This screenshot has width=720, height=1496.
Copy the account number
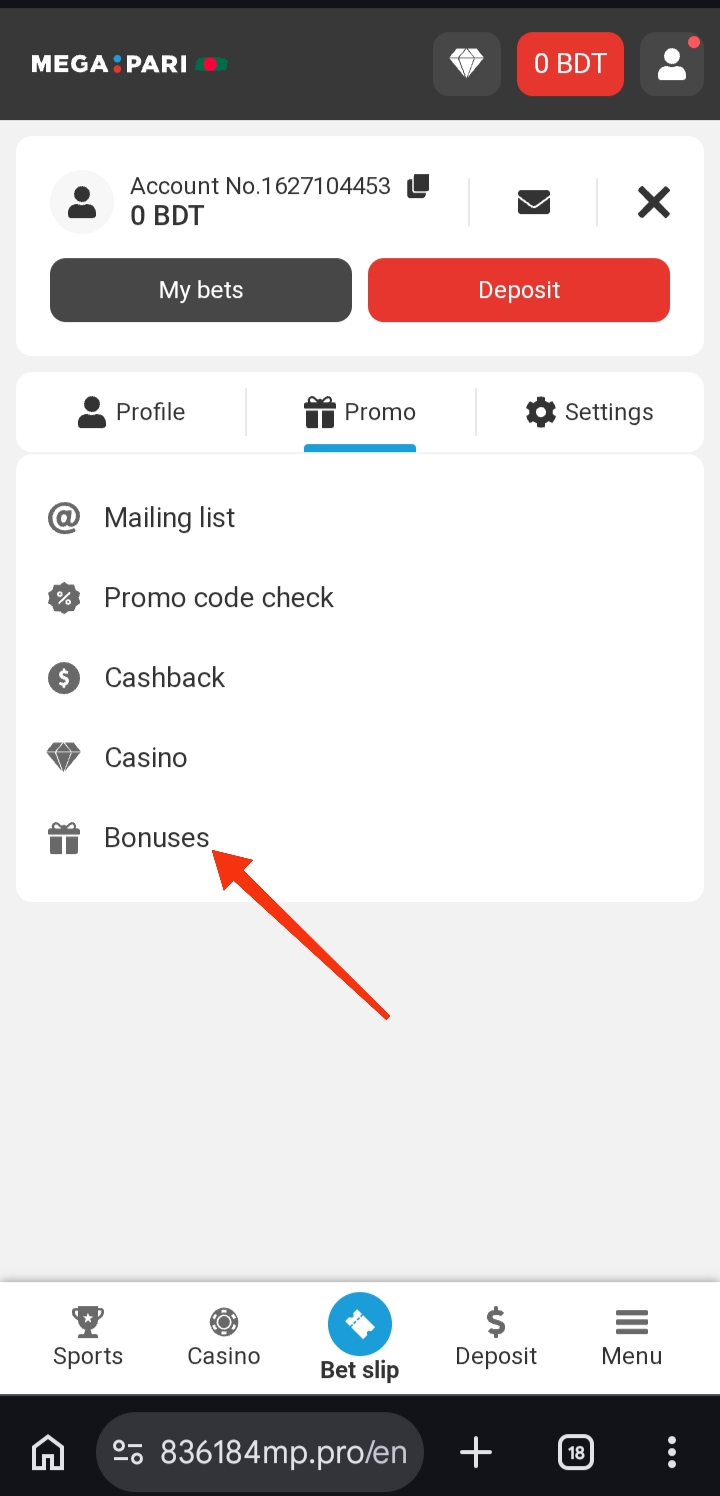418,186
